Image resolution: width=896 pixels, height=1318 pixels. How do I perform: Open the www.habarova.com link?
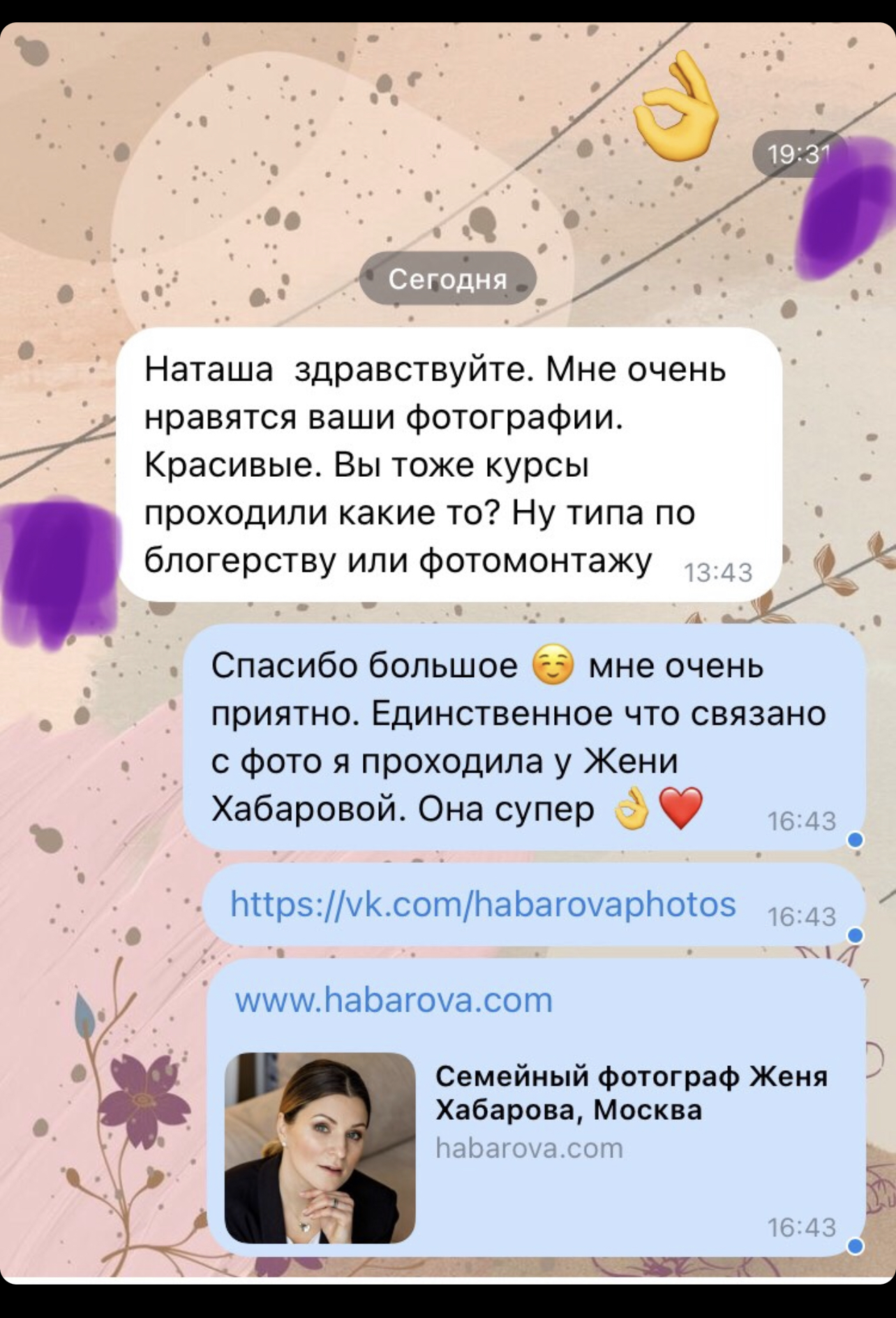click(394, 1000)
